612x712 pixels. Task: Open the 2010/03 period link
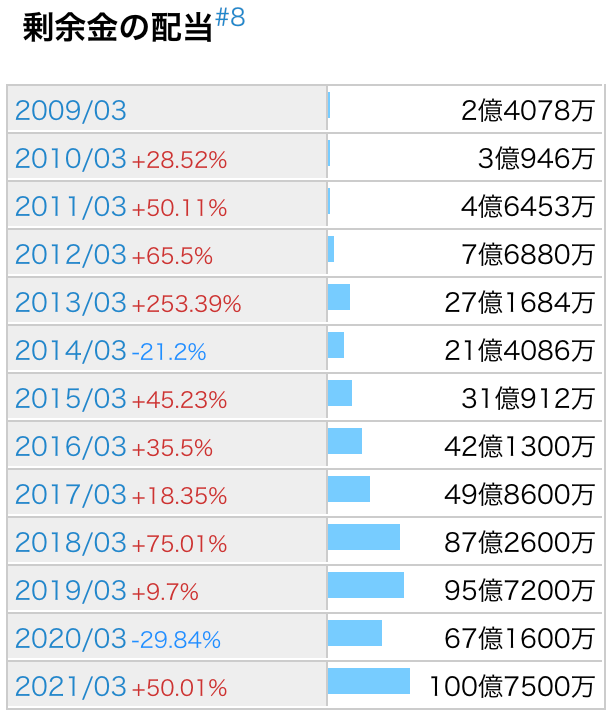tap(71, 158)
